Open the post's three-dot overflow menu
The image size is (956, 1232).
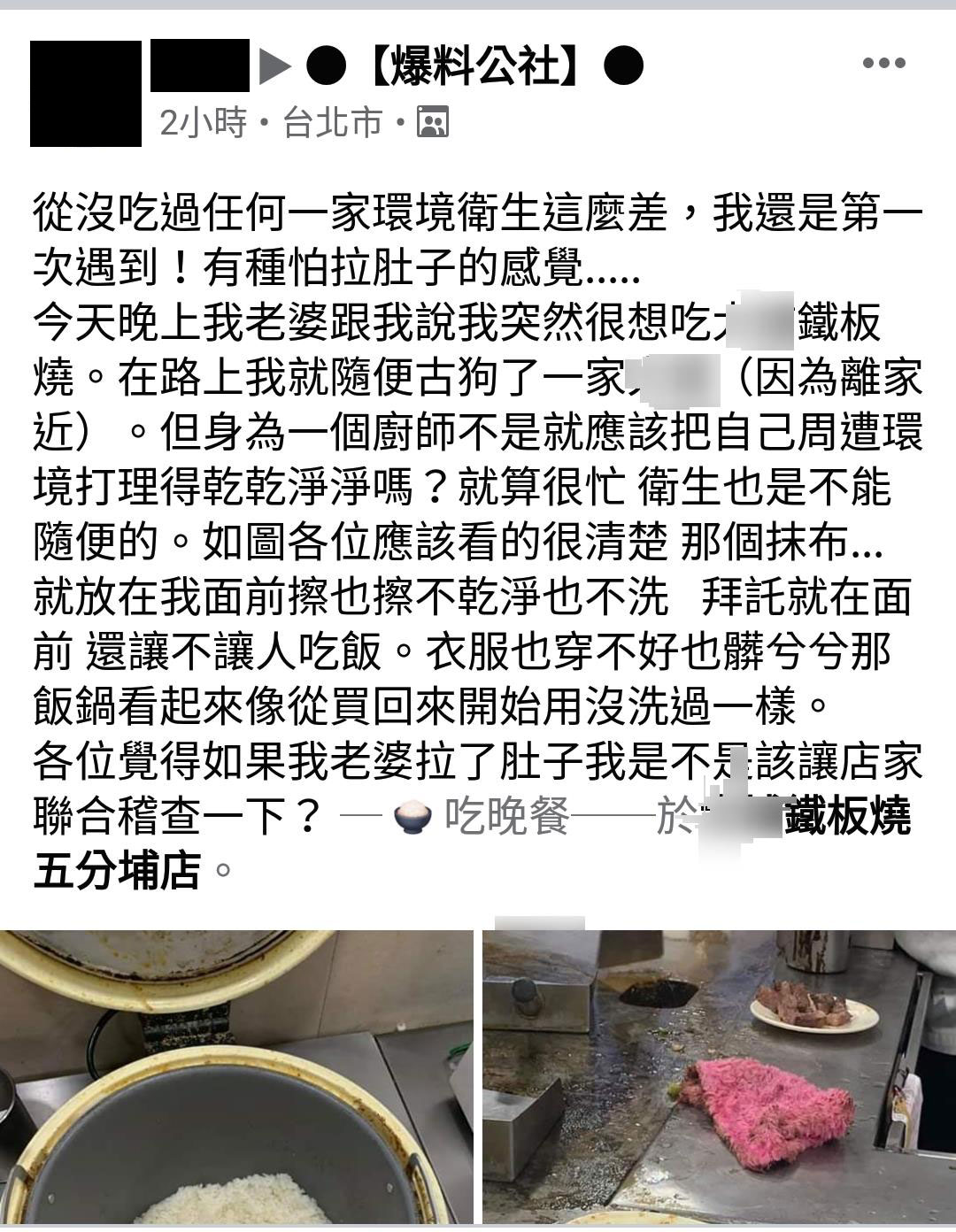coord(883,64)
